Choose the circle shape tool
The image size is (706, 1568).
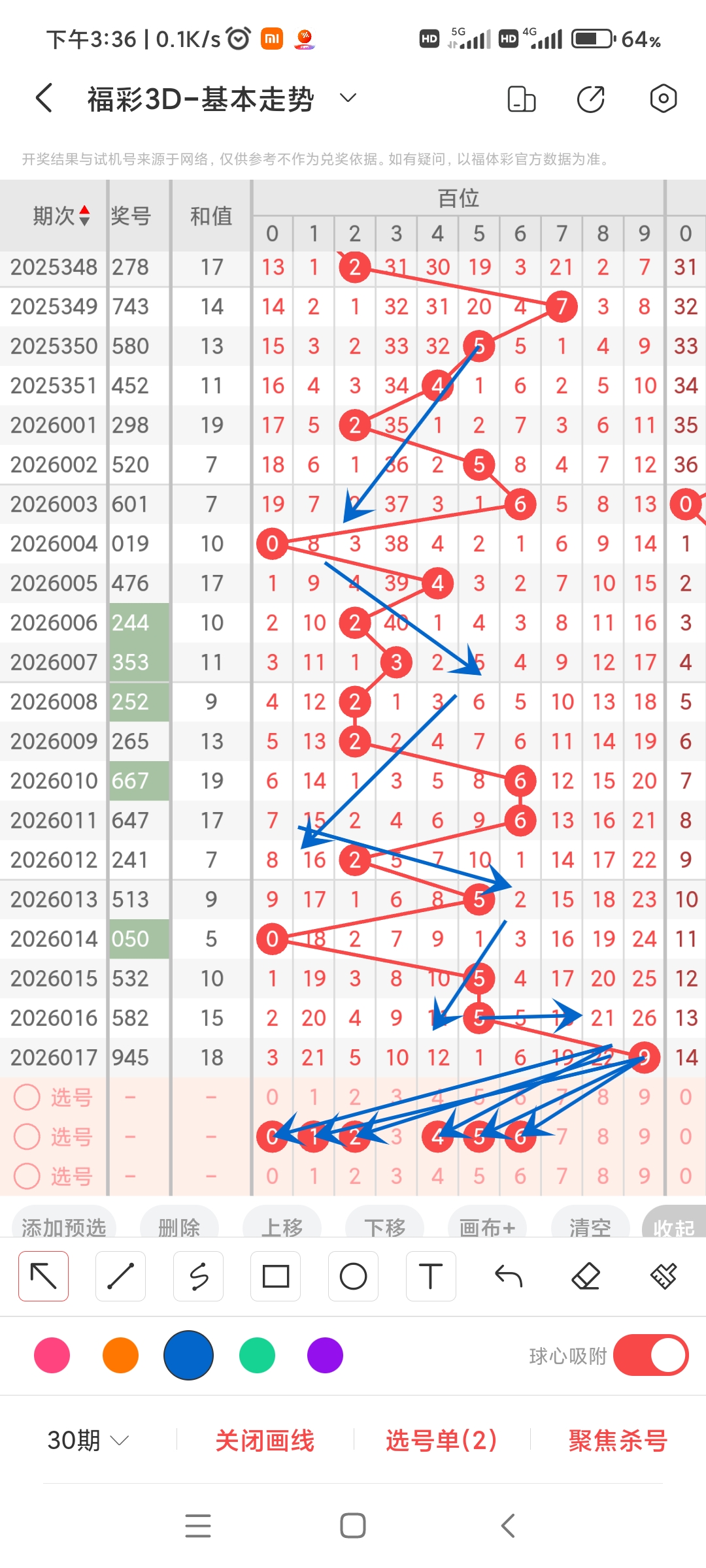pyautogui.click(x=353, y=1276)
